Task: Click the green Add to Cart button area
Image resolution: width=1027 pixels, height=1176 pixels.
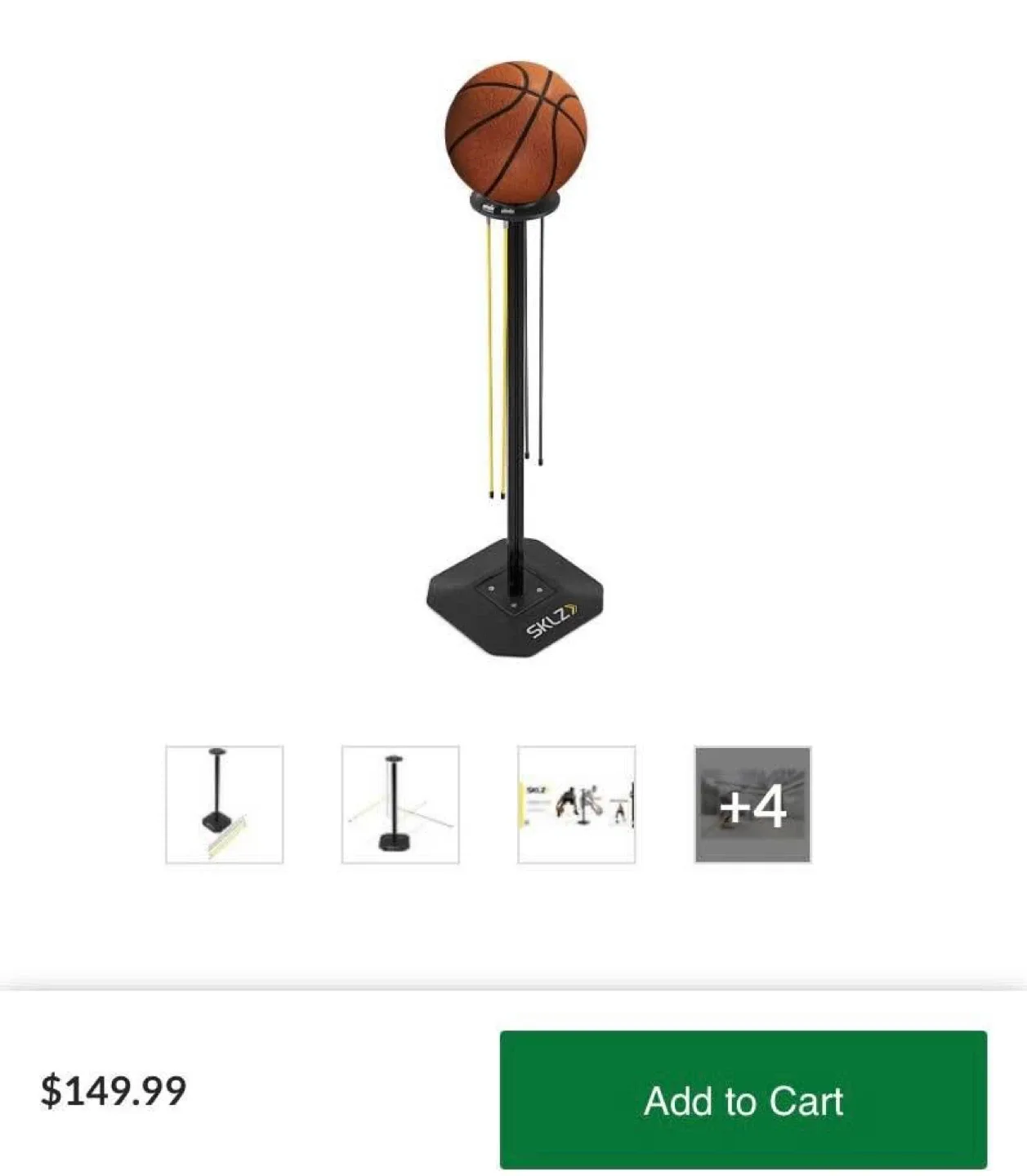Action: pos(743,1104)
